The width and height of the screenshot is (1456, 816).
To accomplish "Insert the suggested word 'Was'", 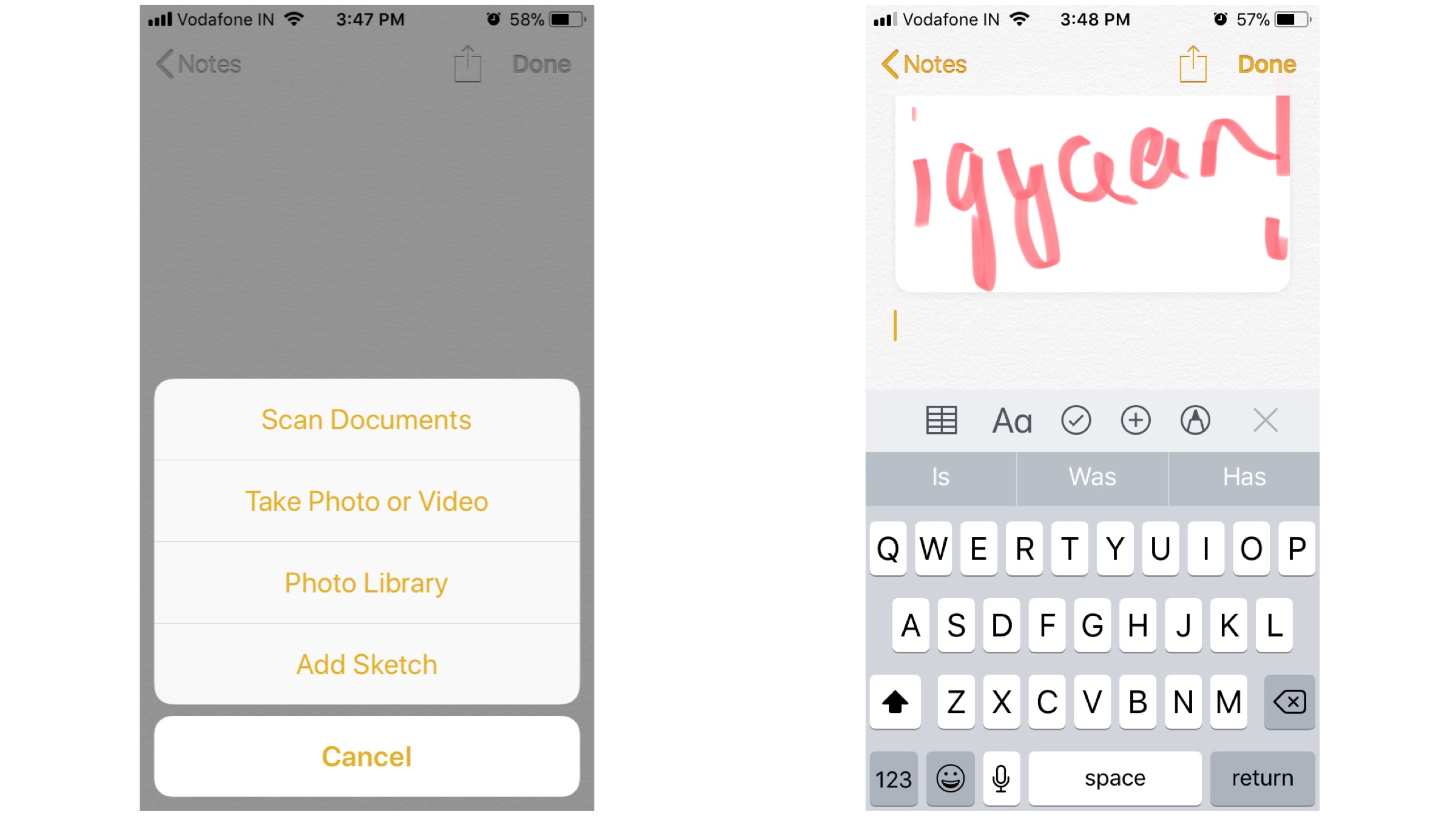I will pyautogui.click(x=1092, y=477).
